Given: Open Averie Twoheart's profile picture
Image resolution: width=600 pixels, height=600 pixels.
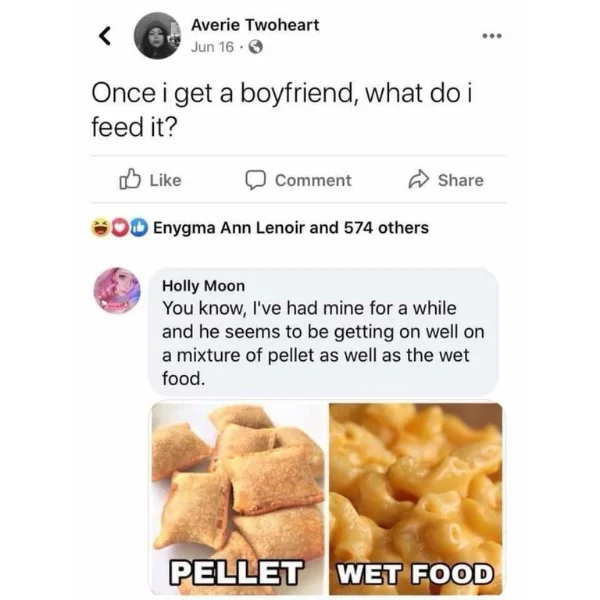Looking at the screenshot, I should (x=157, y=37).
